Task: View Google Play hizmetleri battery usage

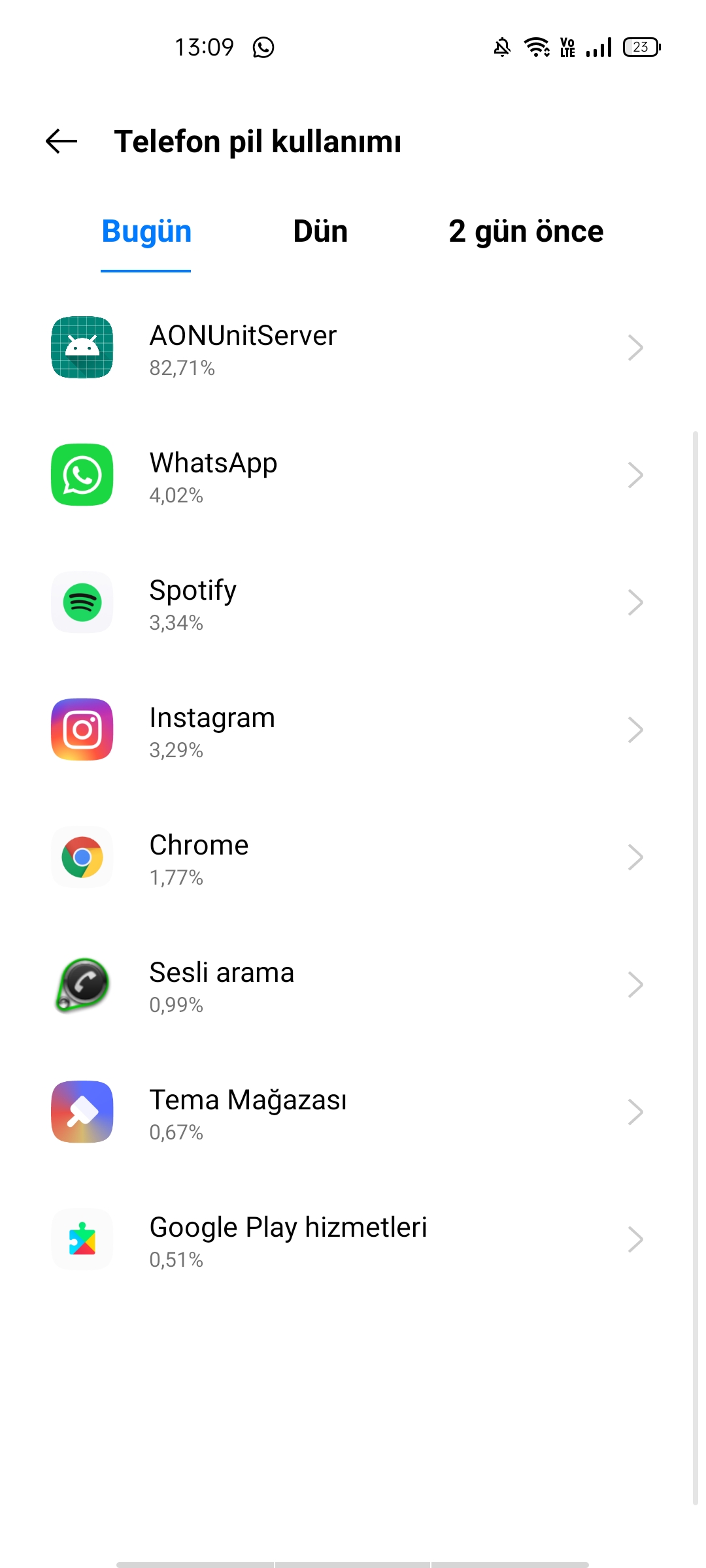Action: point(353,1239)
